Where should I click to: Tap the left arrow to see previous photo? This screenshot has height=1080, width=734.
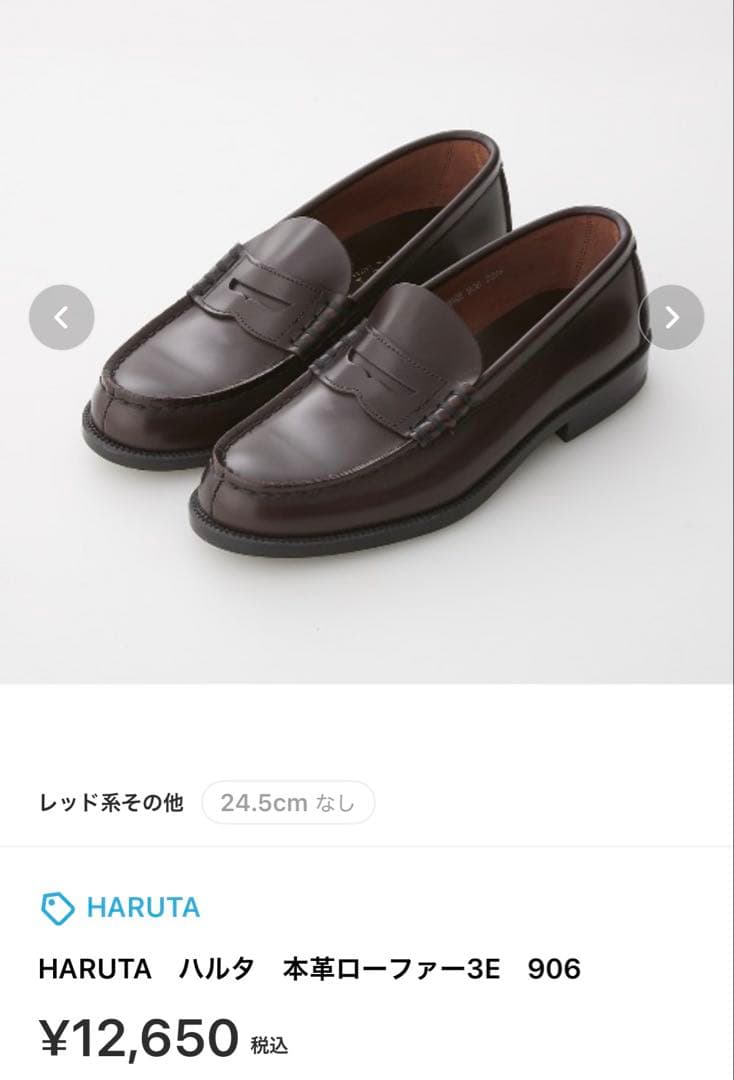(x=62, y=316)
